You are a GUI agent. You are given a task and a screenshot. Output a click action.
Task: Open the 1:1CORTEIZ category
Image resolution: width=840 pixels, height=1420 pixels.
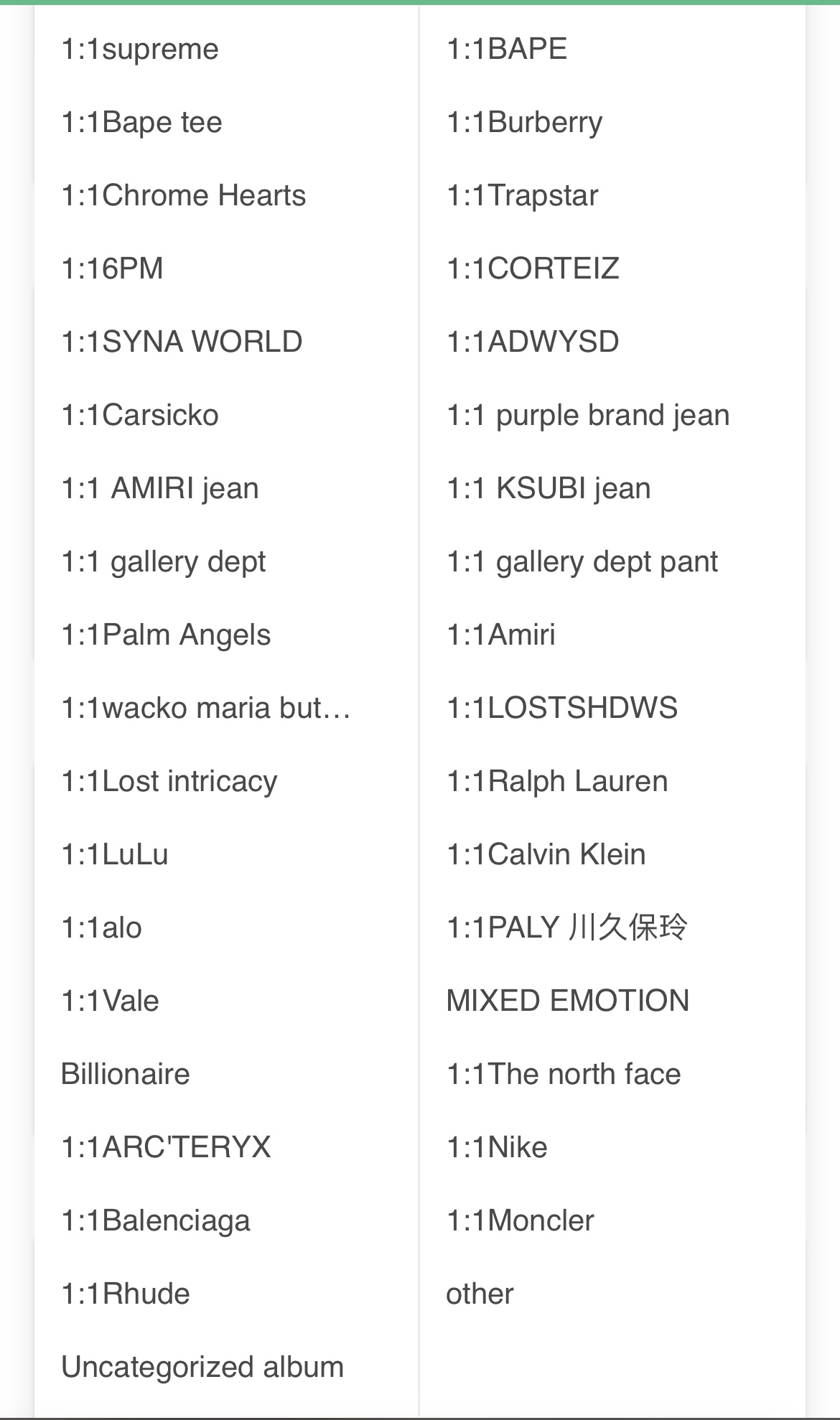(x=533, y=269)
